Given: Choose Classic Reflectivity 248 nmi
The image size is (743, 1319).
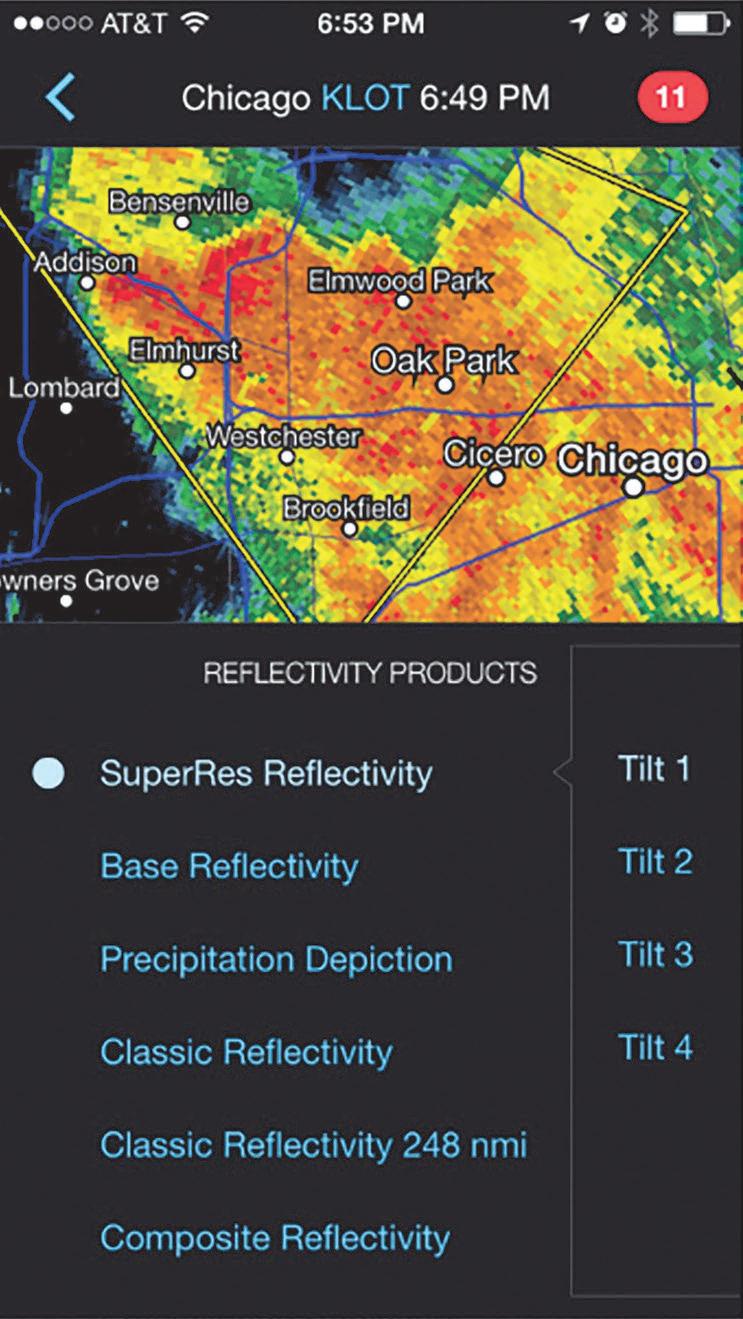Looking at the screenshot, I should 313,1145.
